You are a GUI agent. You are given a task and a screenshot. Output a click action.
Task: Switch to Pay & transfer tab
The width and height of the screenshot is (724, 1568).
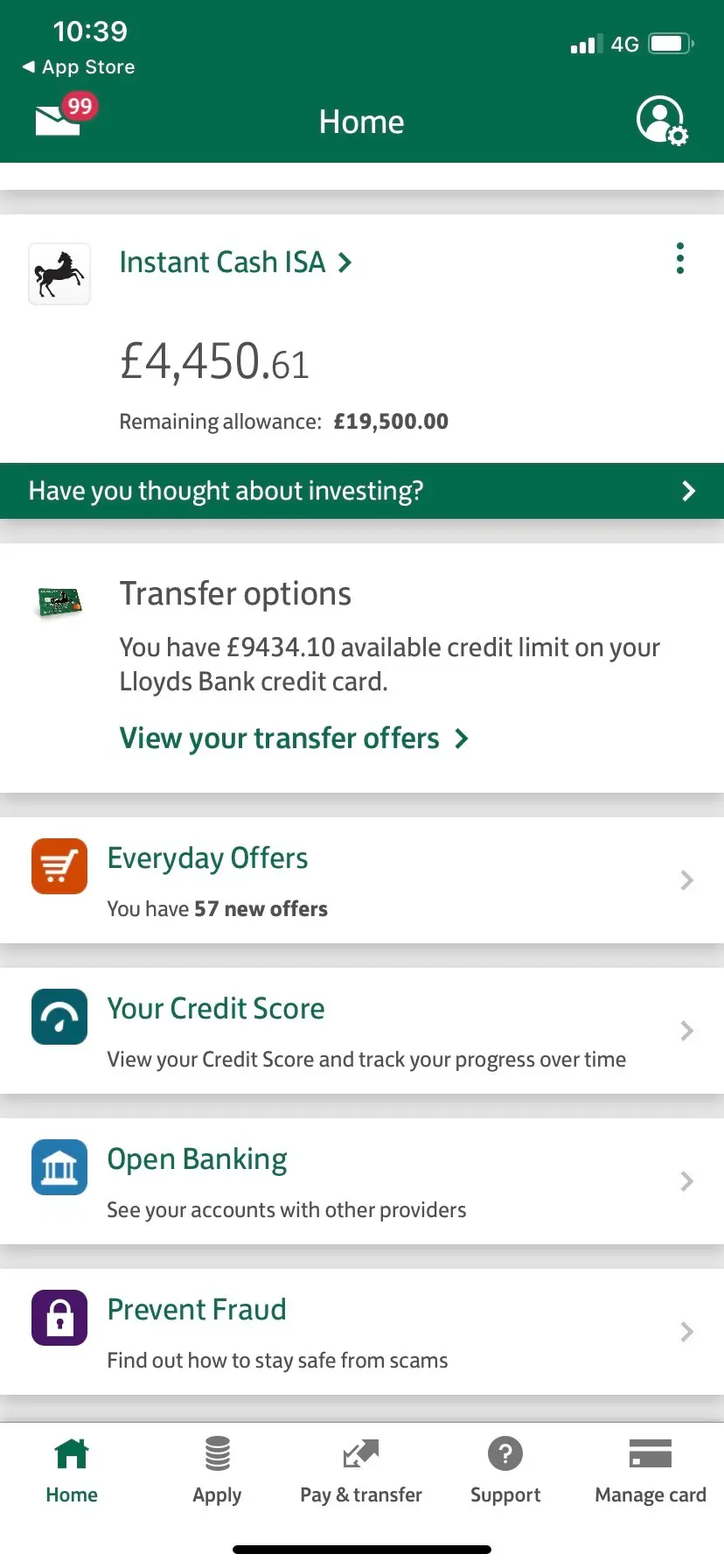tap(361, 1470)
